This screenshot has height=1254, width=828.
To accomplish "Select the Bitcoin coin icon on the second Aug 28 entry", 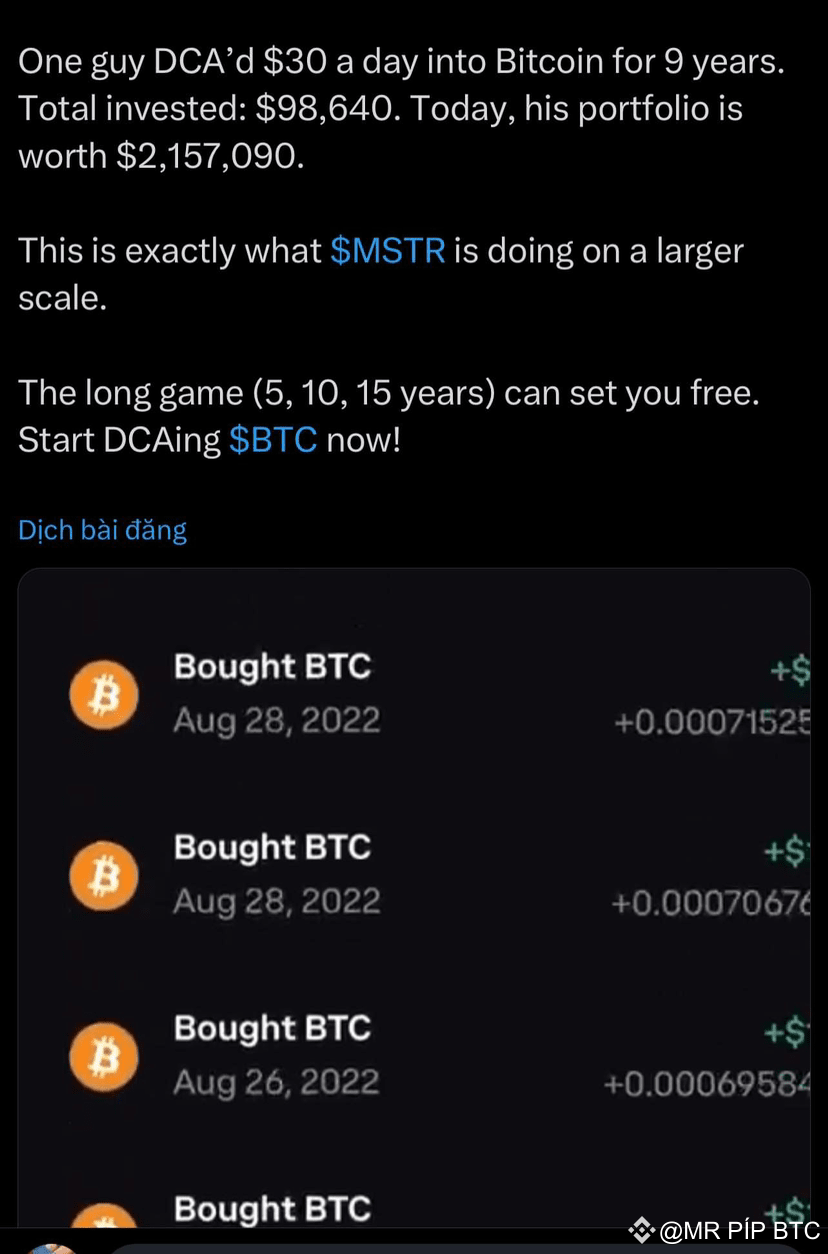I will [x=103, y=874].
